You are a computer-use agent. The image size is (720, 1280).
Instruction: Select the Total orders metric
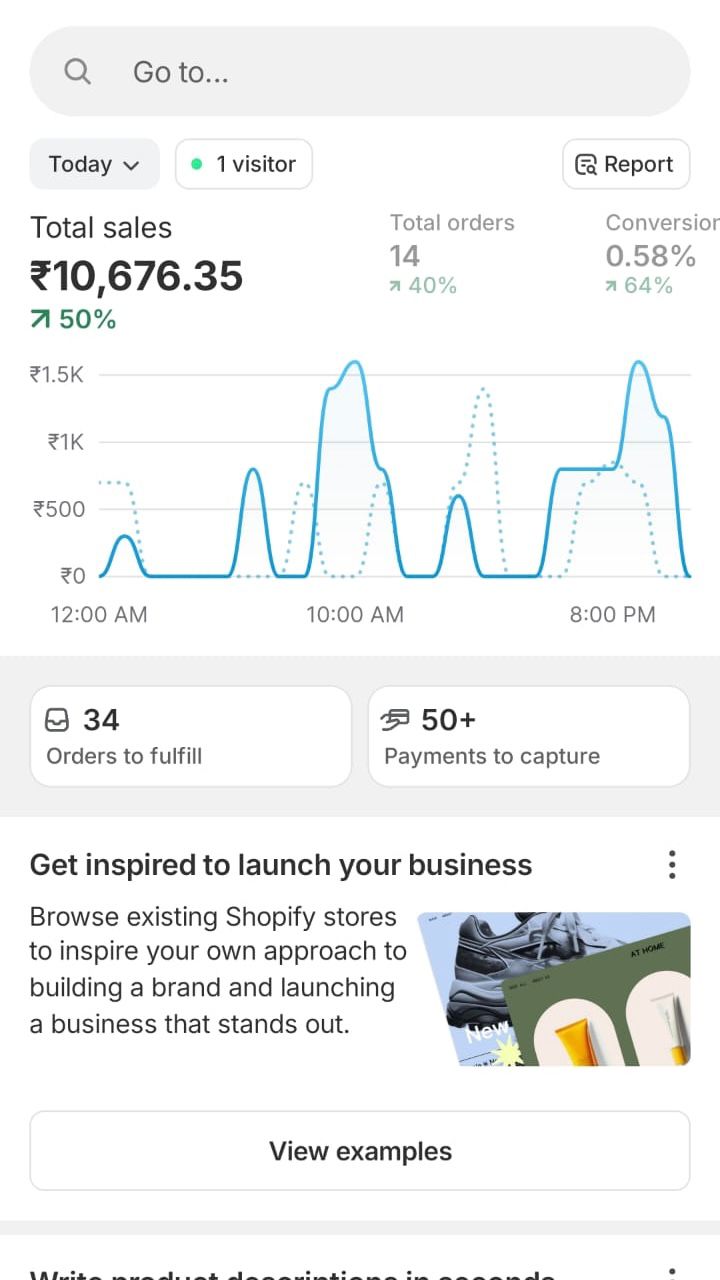(452, 254)
